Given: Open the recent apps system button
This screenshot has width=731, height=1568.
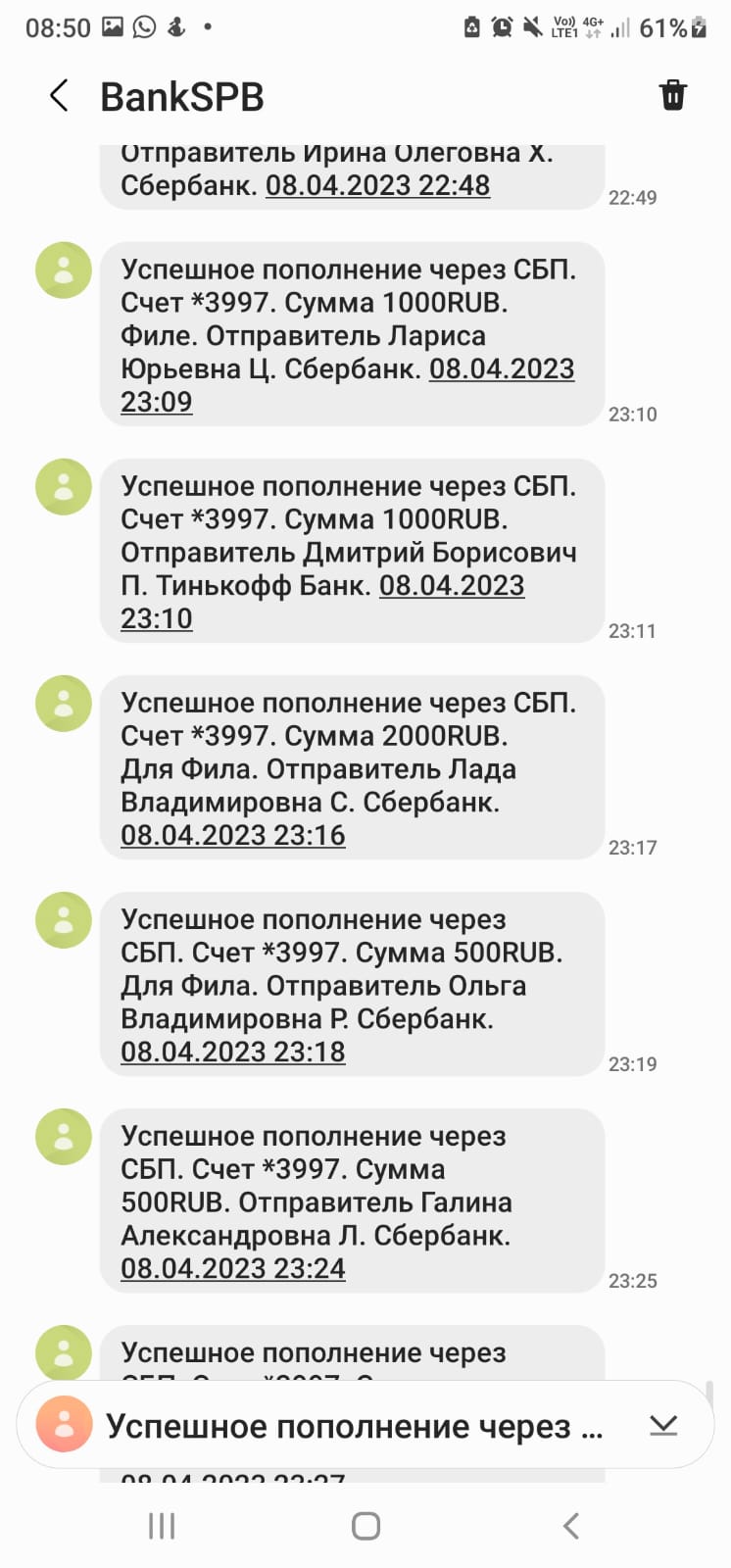Looking at the screenshot, I should (x=162, y=1526).
